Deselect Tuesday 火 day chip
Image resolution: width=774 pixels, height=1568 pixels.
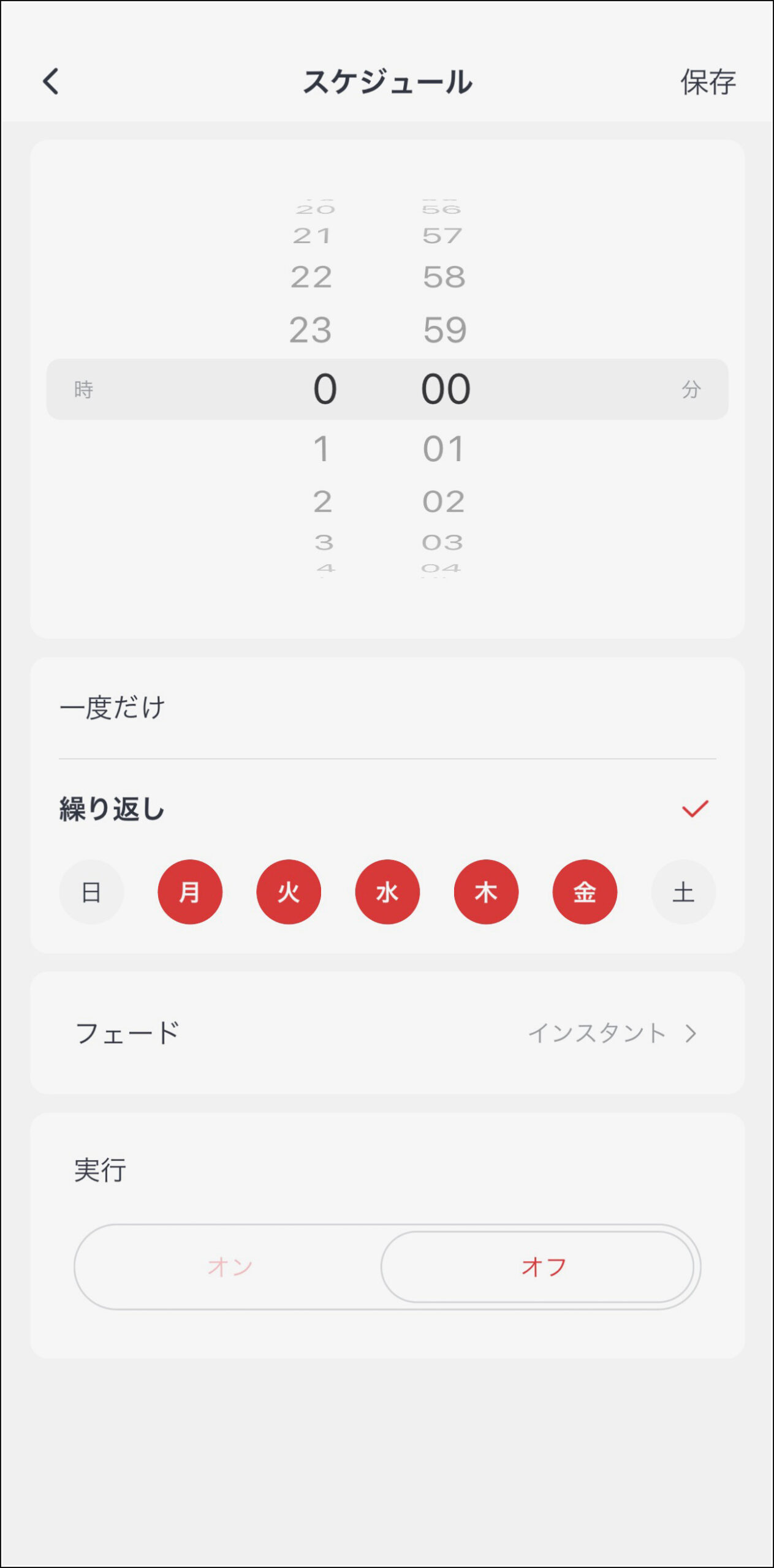click(x=289, y=892)
